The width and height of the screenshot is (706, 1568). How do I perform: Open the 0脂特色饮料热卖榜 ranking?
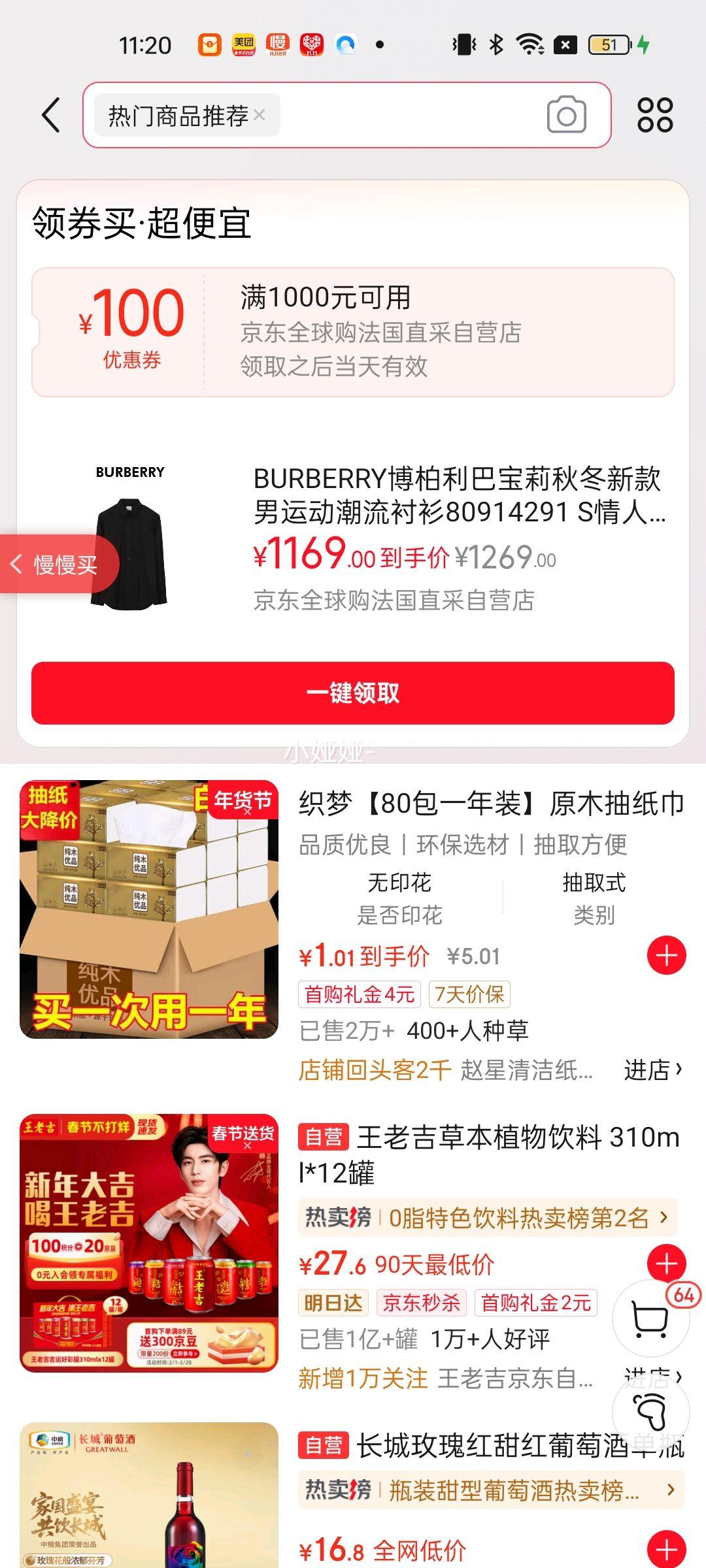(x=487, y=1218)
